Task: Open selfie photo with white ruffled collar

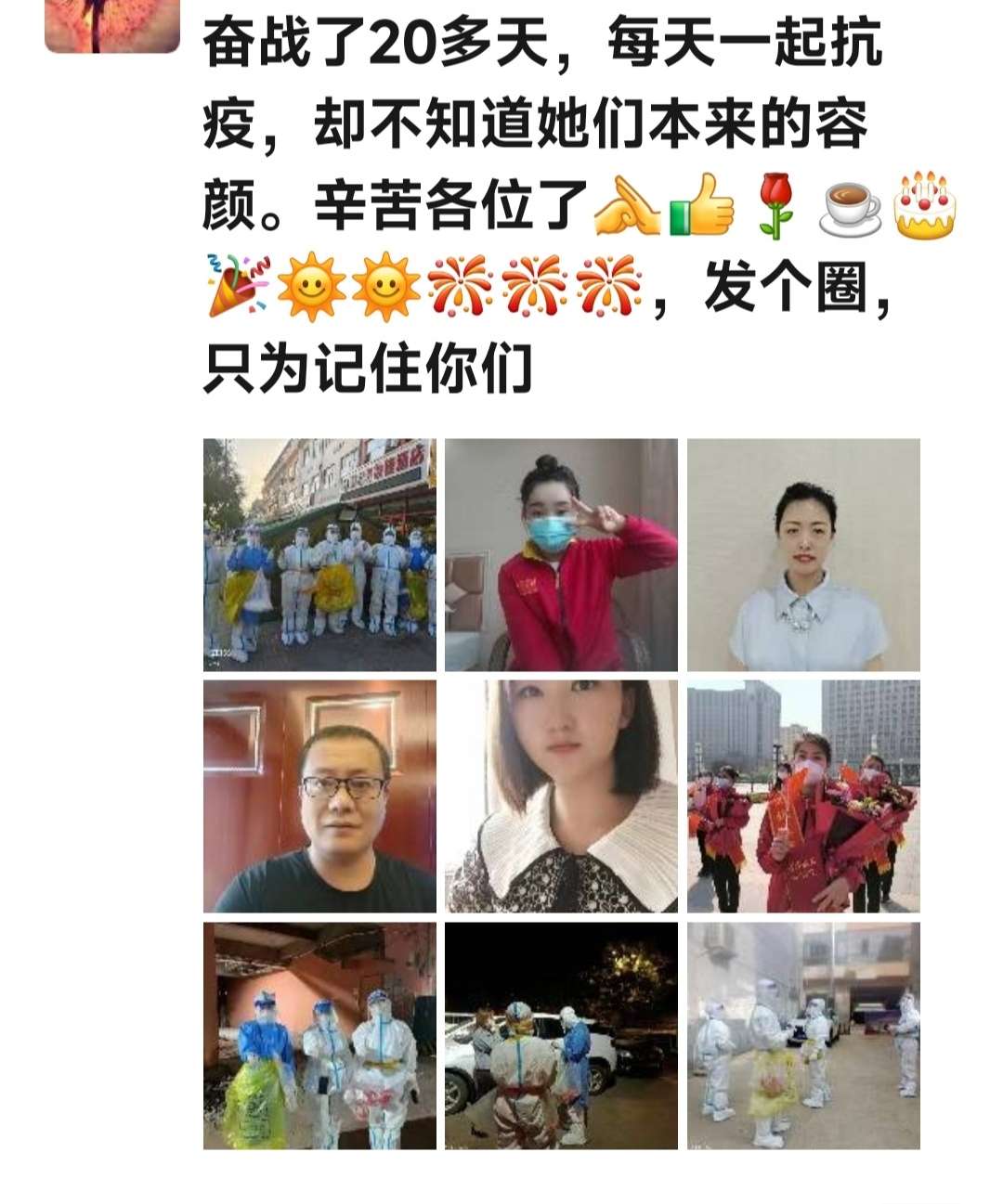Action: [x=561, y=796]
